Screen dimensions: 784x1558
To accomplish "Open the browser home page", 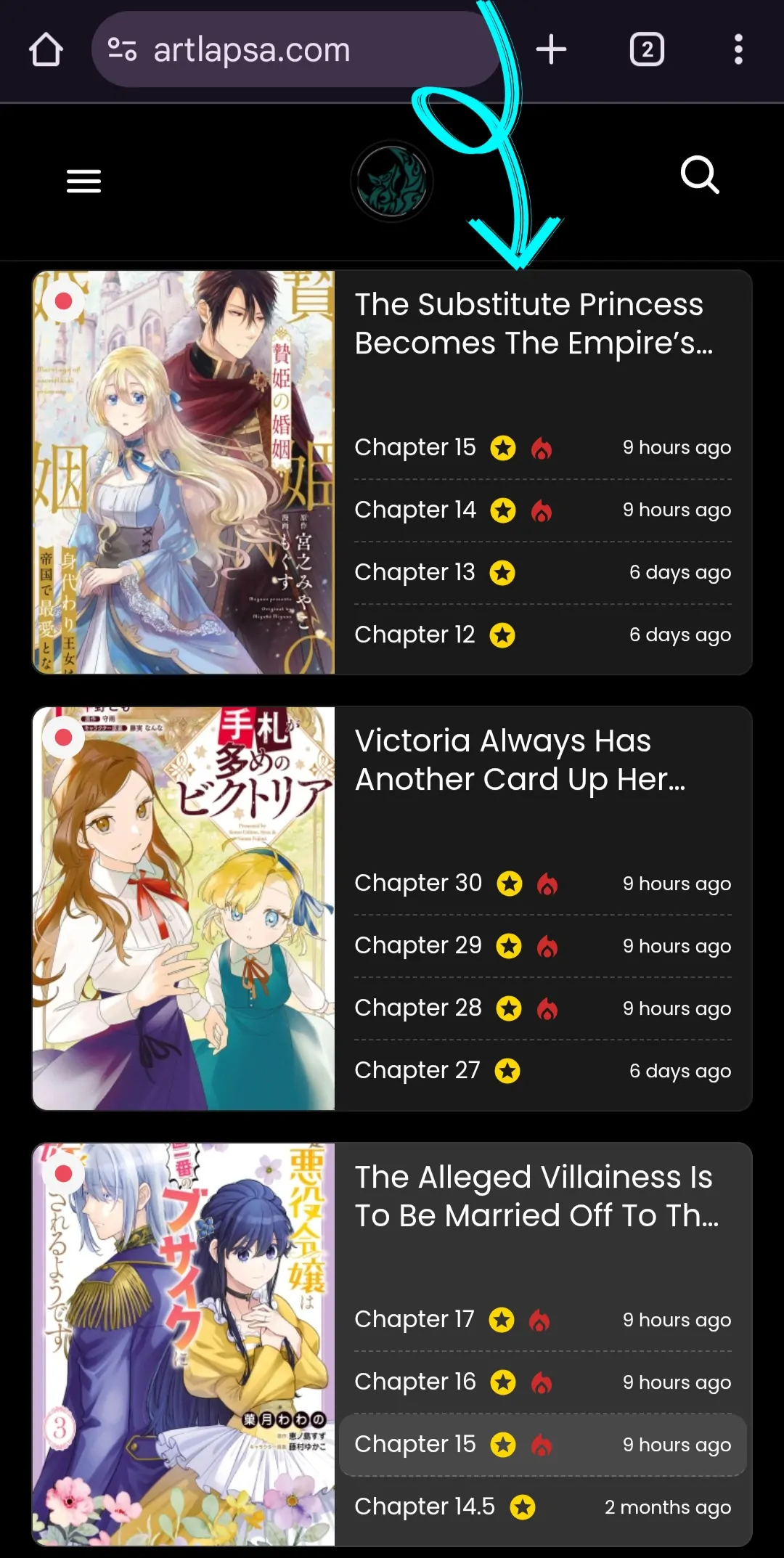I will [46, 50].
